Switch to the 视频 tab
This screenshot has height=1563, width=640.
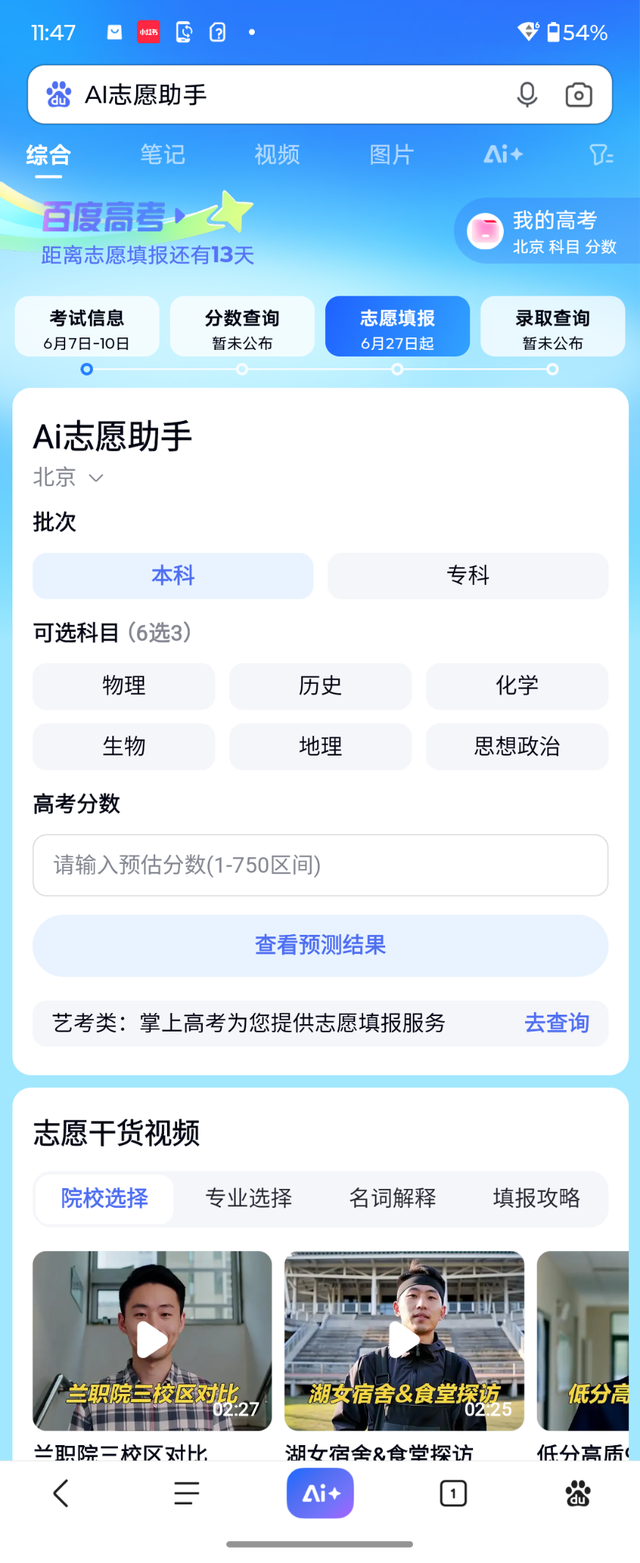point(277,154)
